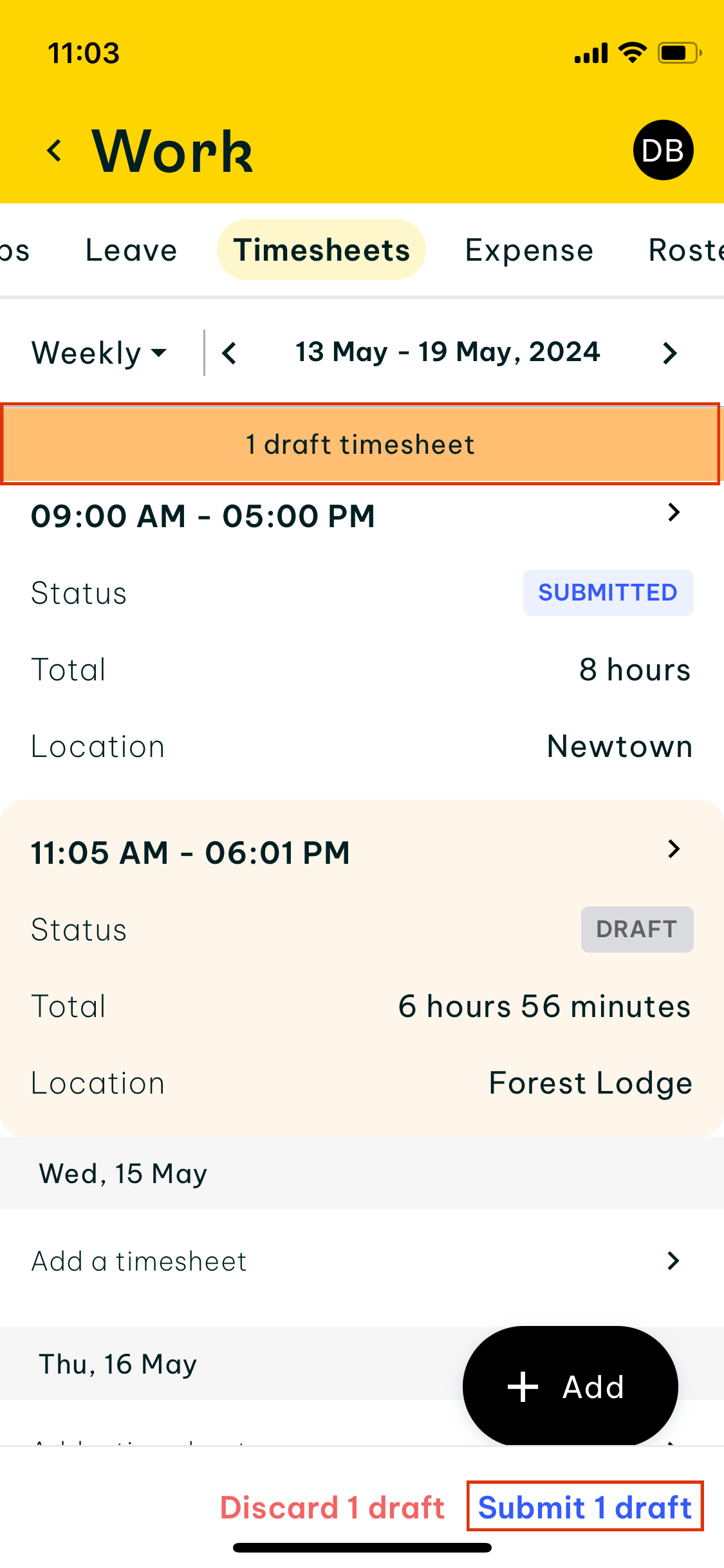
Task: Open the Roster tab
Action: (685, 250)
